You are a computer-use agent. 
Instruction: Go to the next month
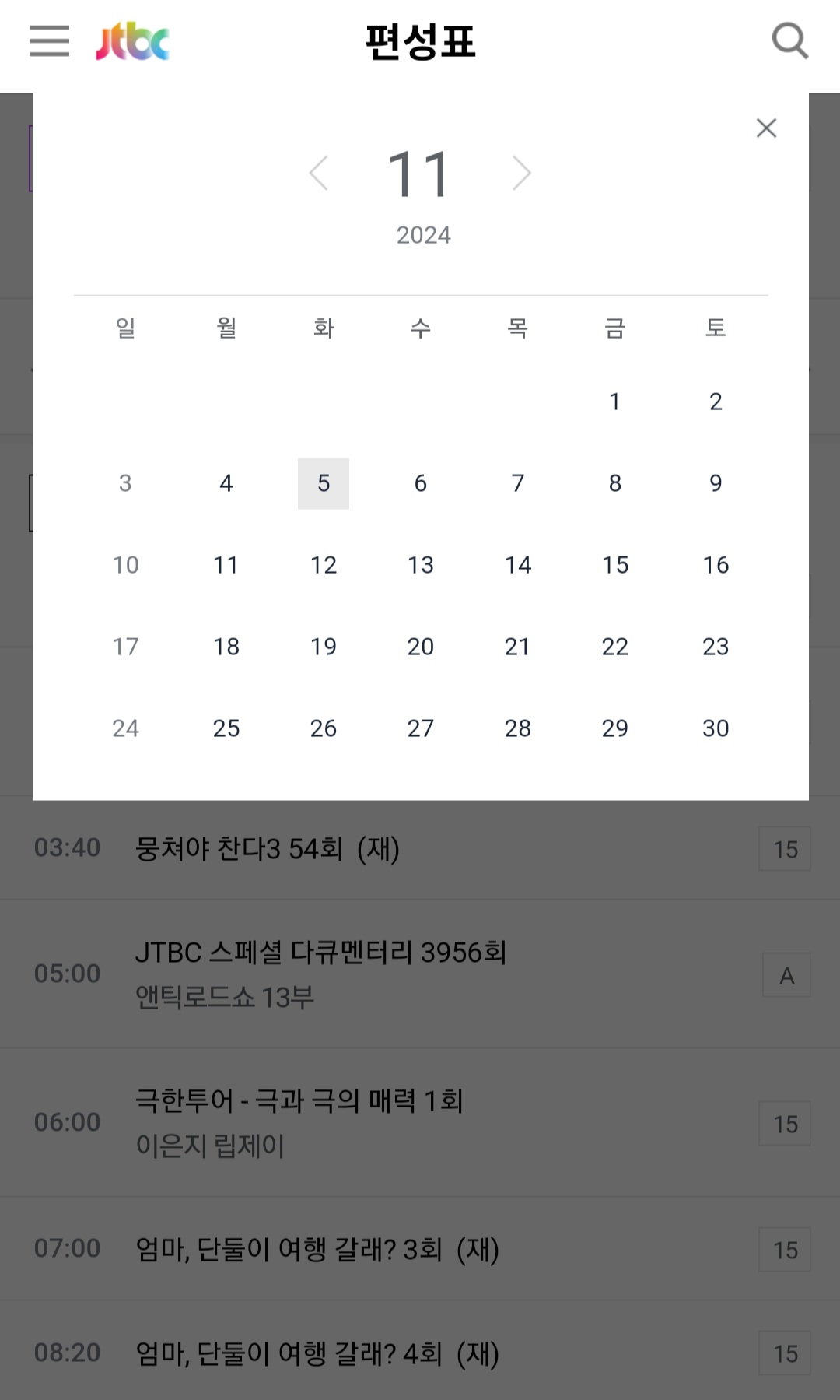521,174
